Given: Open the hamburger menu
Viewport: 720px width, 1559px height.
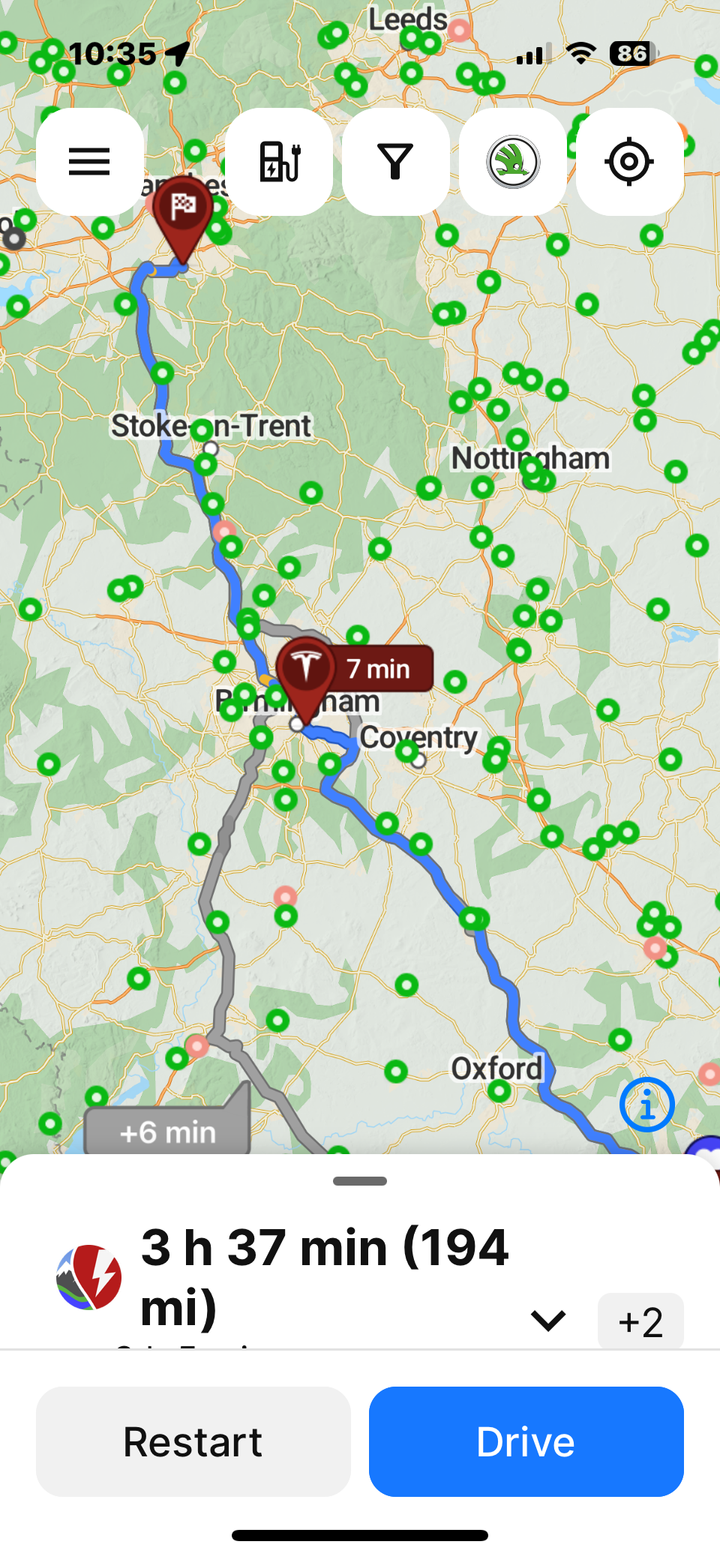Looking at the screenshot, I should (90, 162).
